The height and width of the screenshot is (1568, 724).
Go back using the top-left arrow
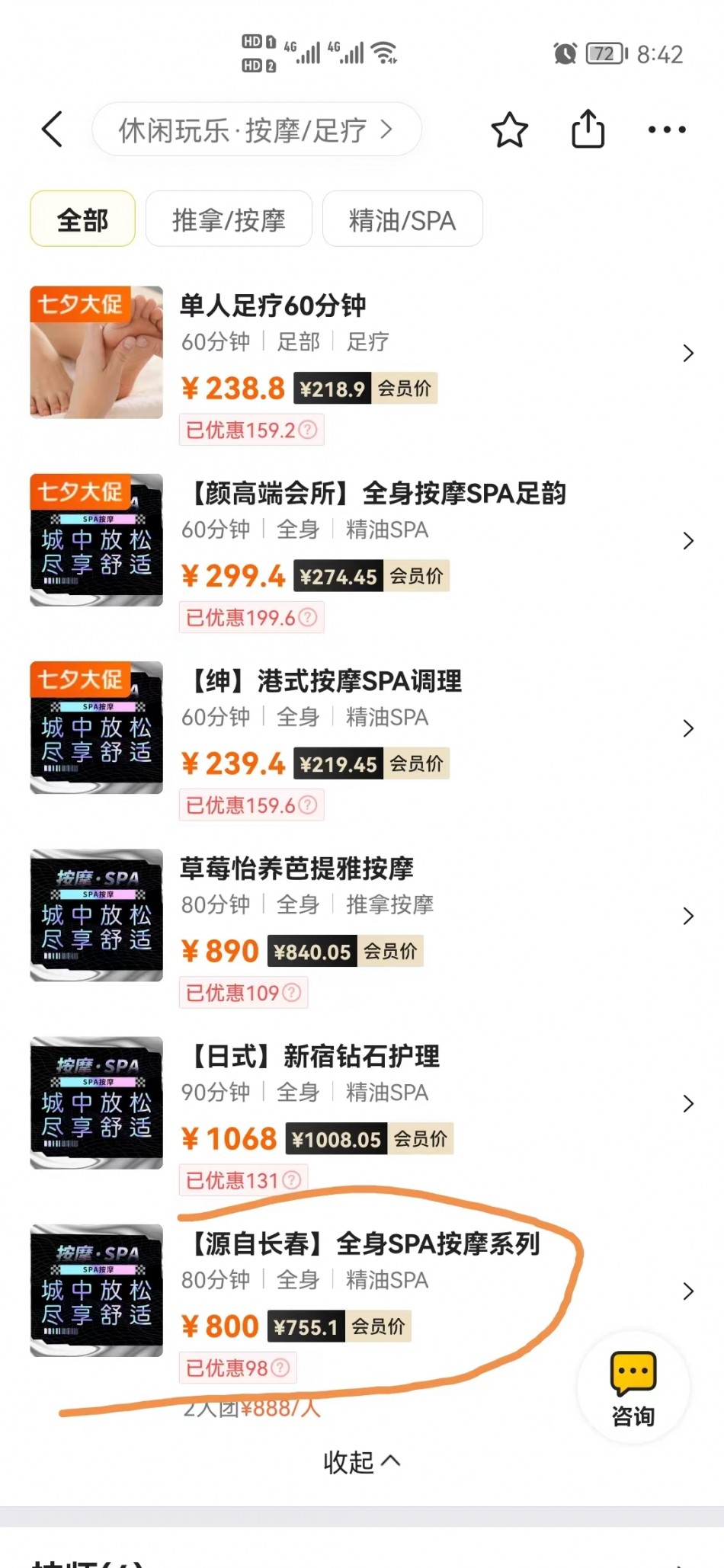pyautogui.click(x=52, y=130)
